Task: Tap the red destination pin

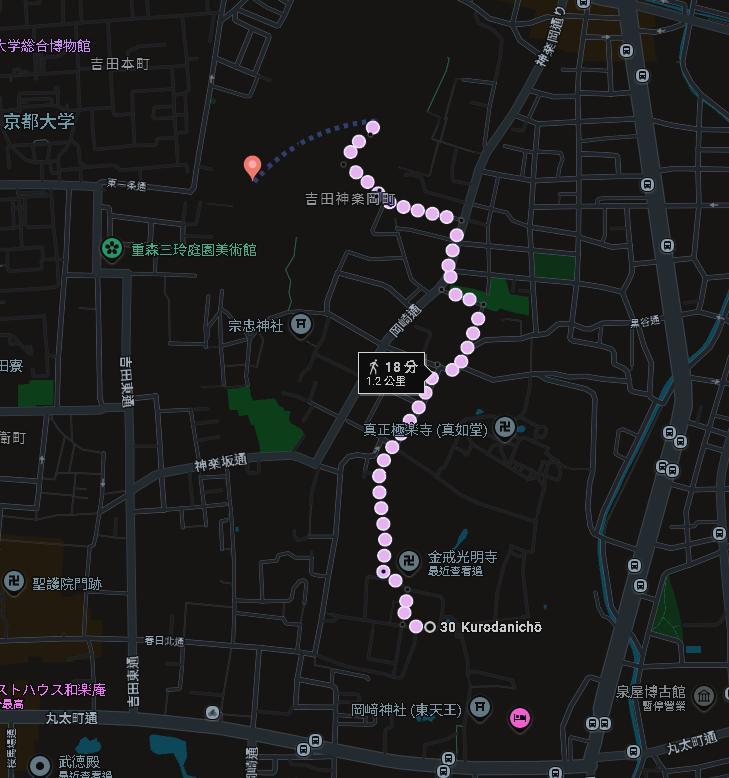Action: [x=253, y=166]
